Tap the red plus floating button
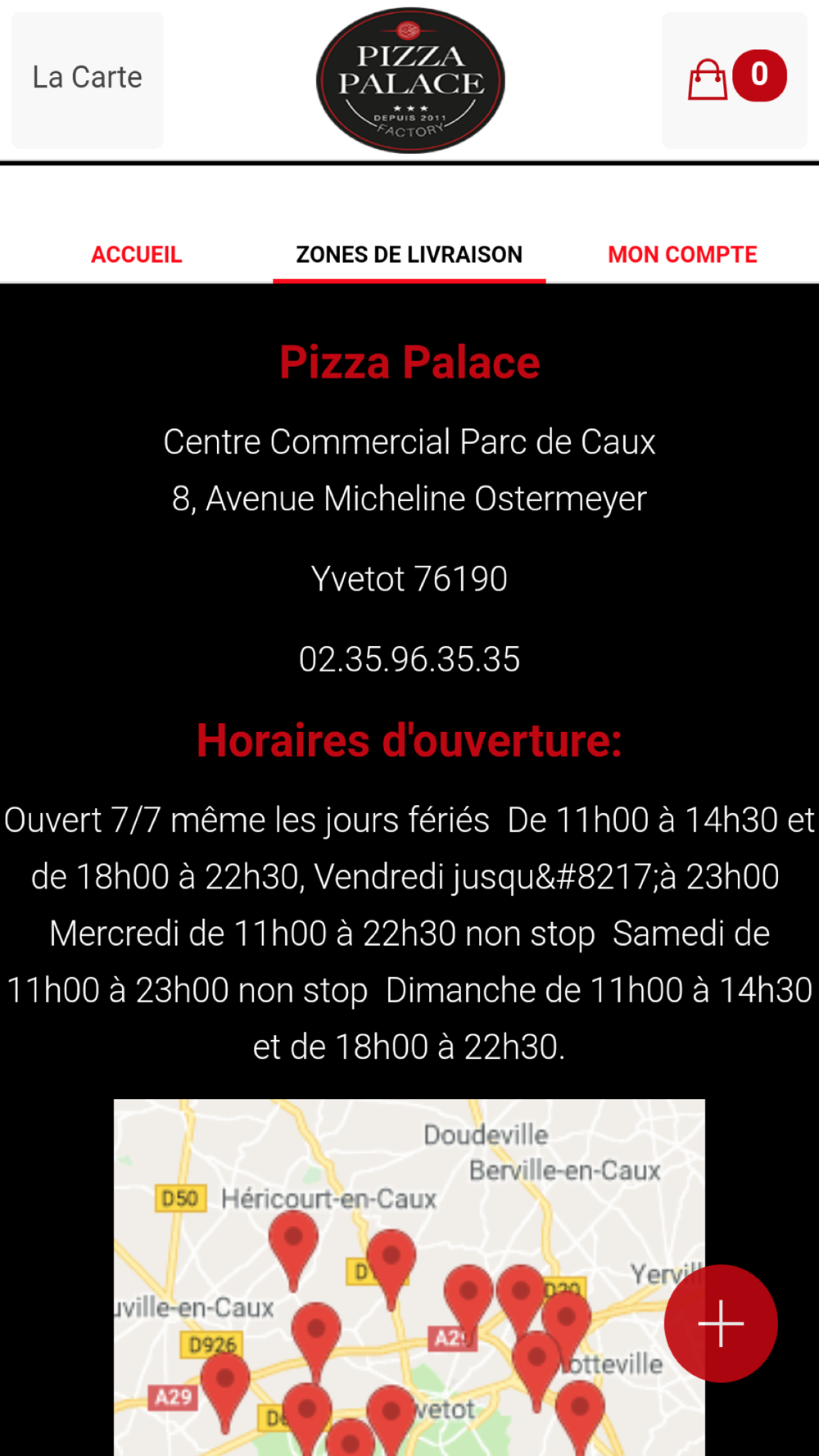 click(x=721, y=1323)
